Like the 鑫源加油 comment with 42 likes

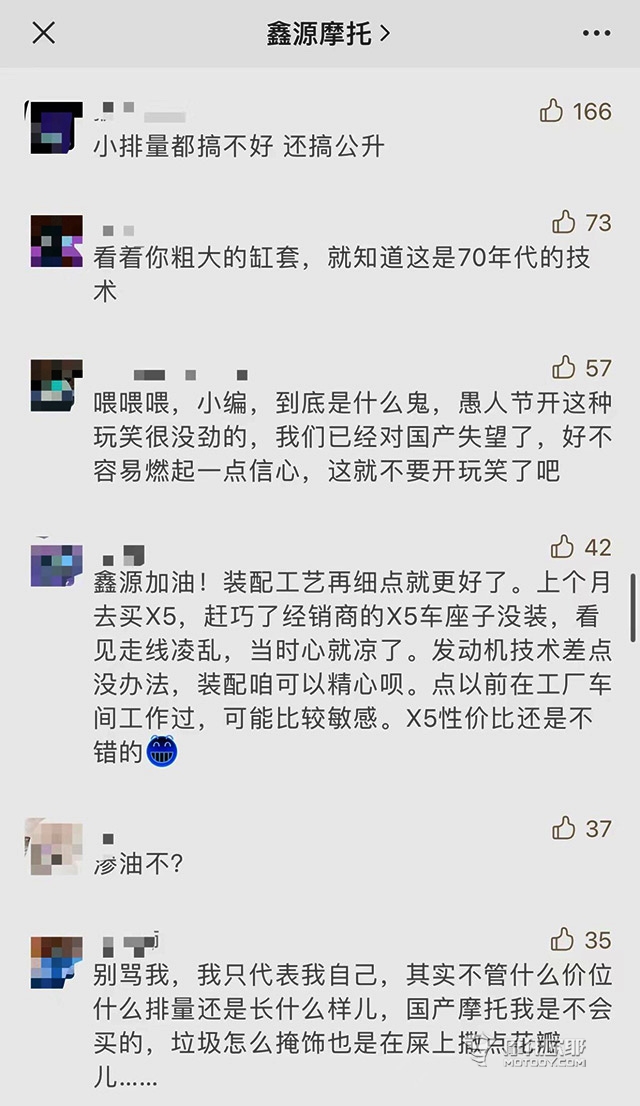[x=563, y=547]
